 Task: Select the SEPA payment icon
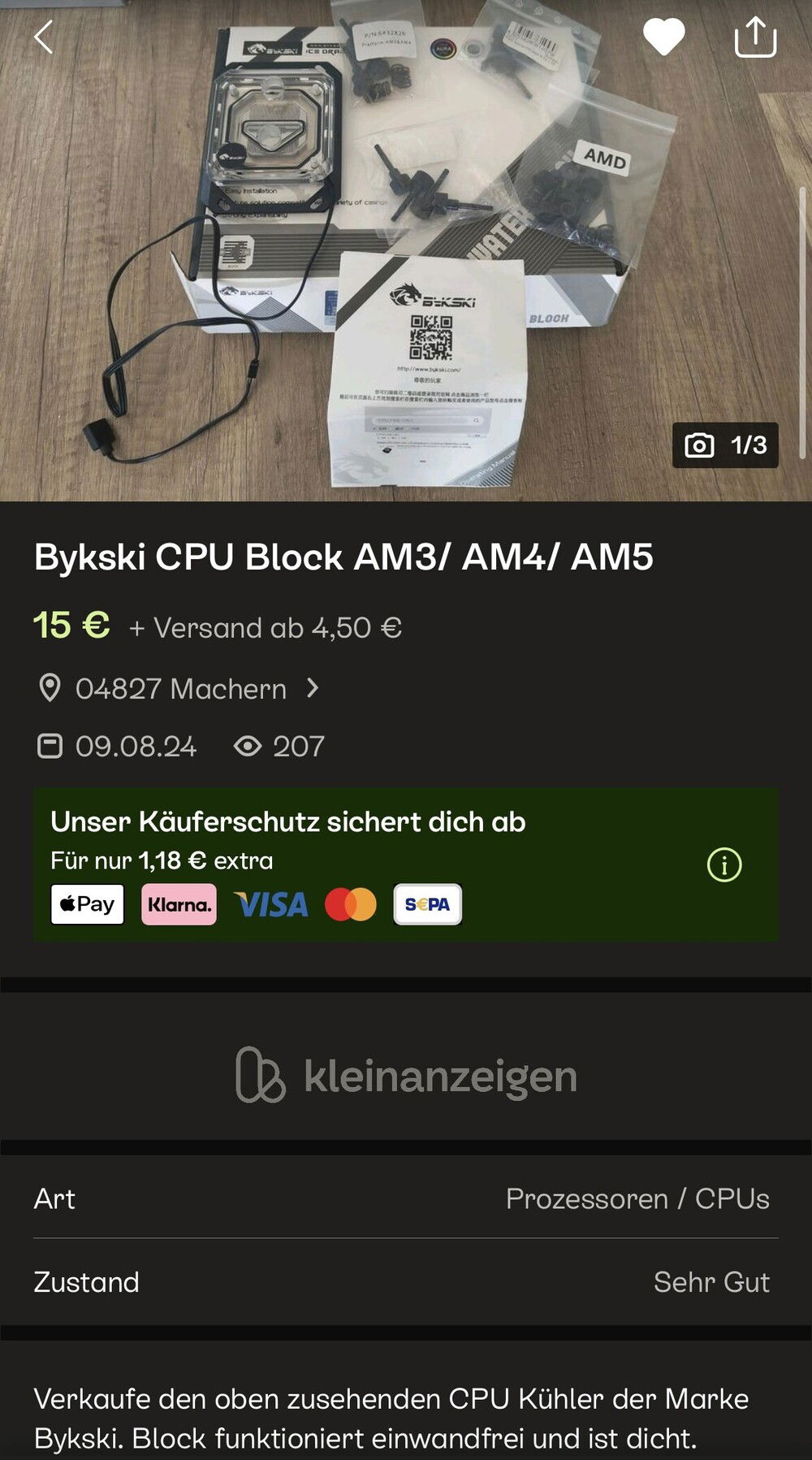point(428,903)
